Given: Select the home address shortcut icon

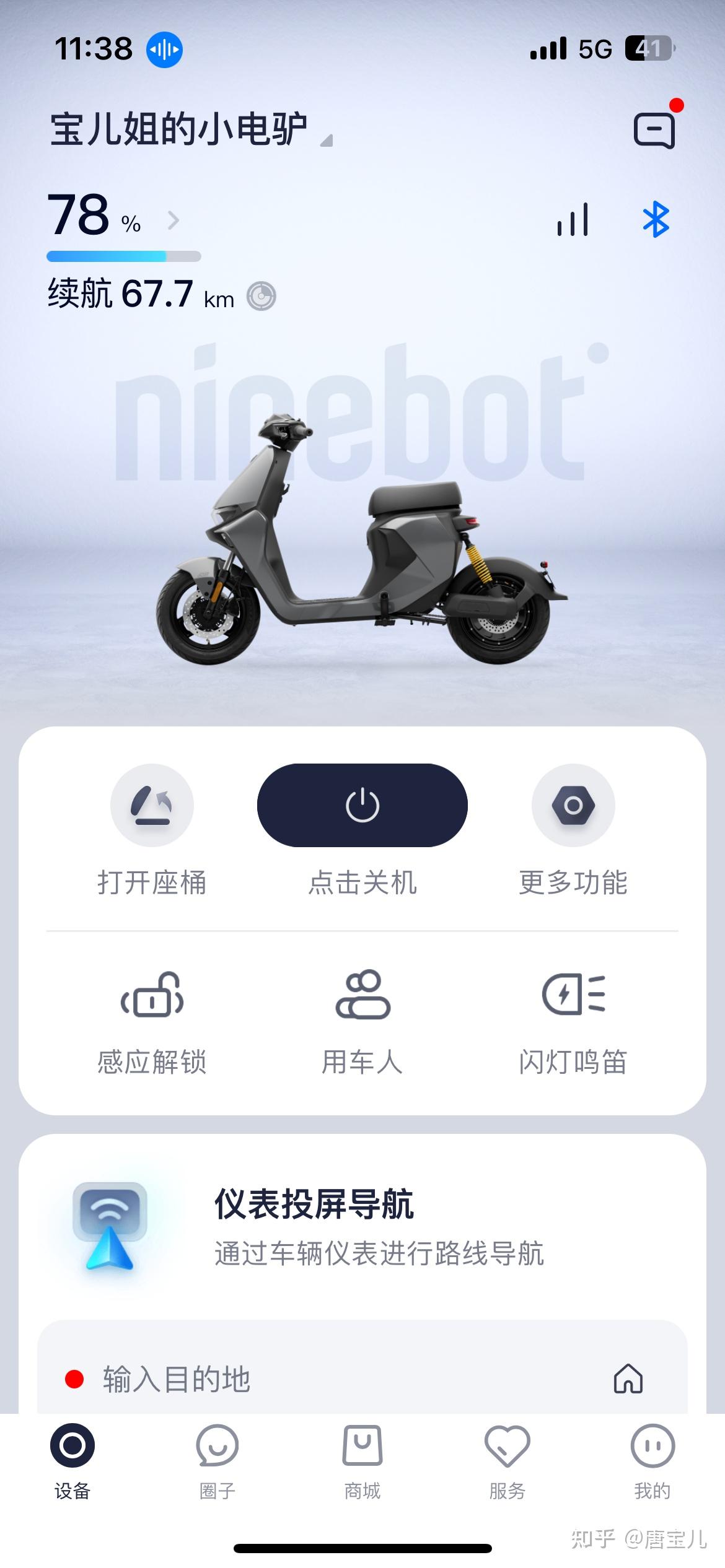Looking at the screenshot, I should click(628, 1379).
